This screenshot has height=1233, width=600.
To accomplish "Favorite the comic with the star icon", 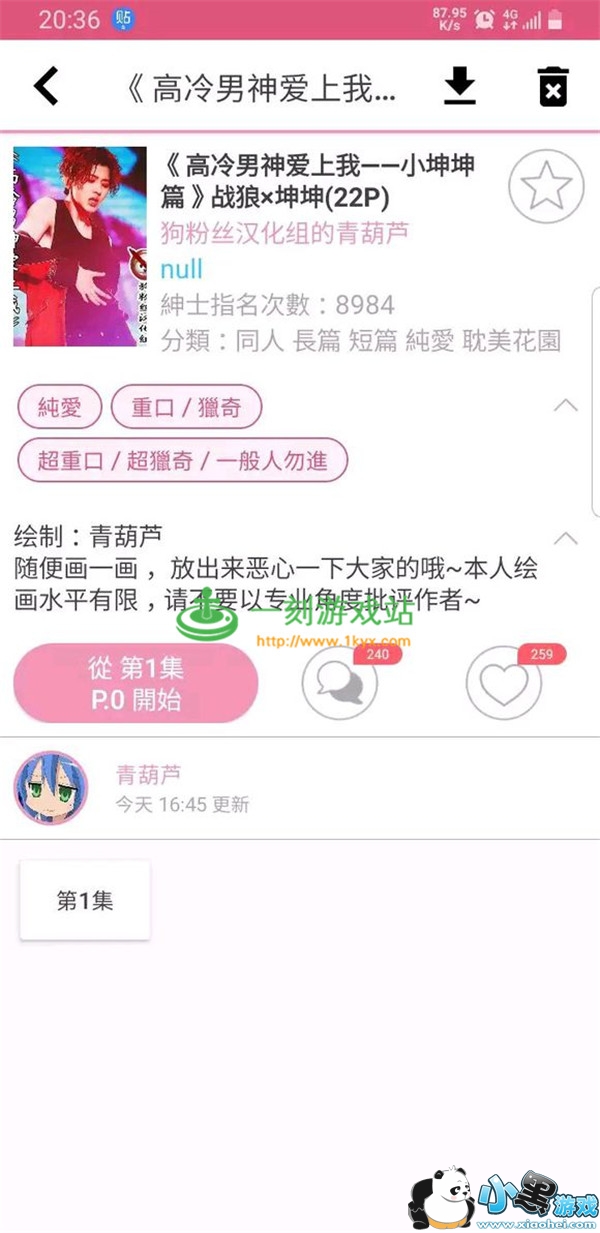I will [x=546, y=185].
